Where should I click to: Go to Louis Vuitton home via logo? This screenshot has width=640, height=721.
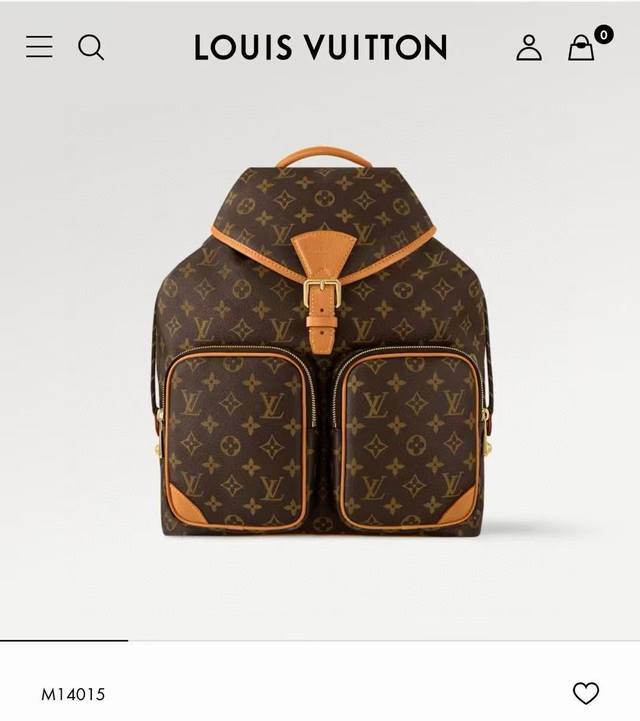click(320, 47)
